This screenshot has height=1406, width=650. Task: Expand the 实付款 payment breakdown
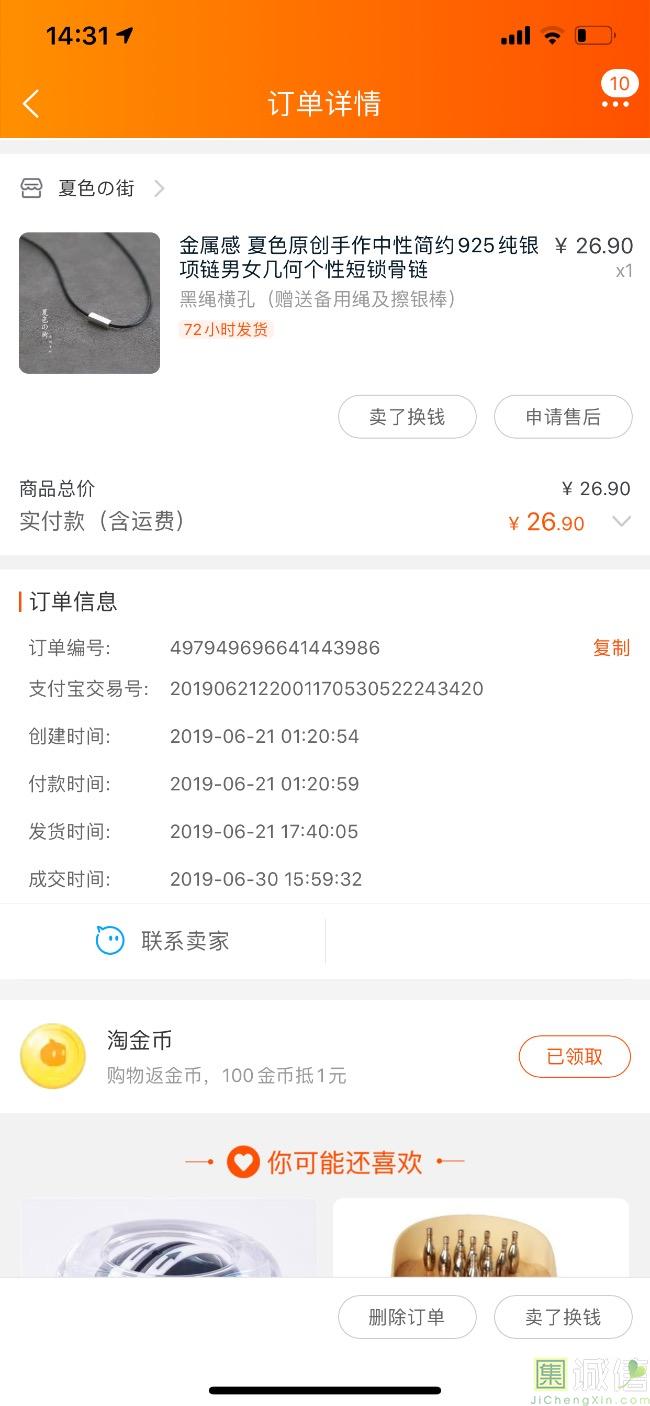coord(621,521)
